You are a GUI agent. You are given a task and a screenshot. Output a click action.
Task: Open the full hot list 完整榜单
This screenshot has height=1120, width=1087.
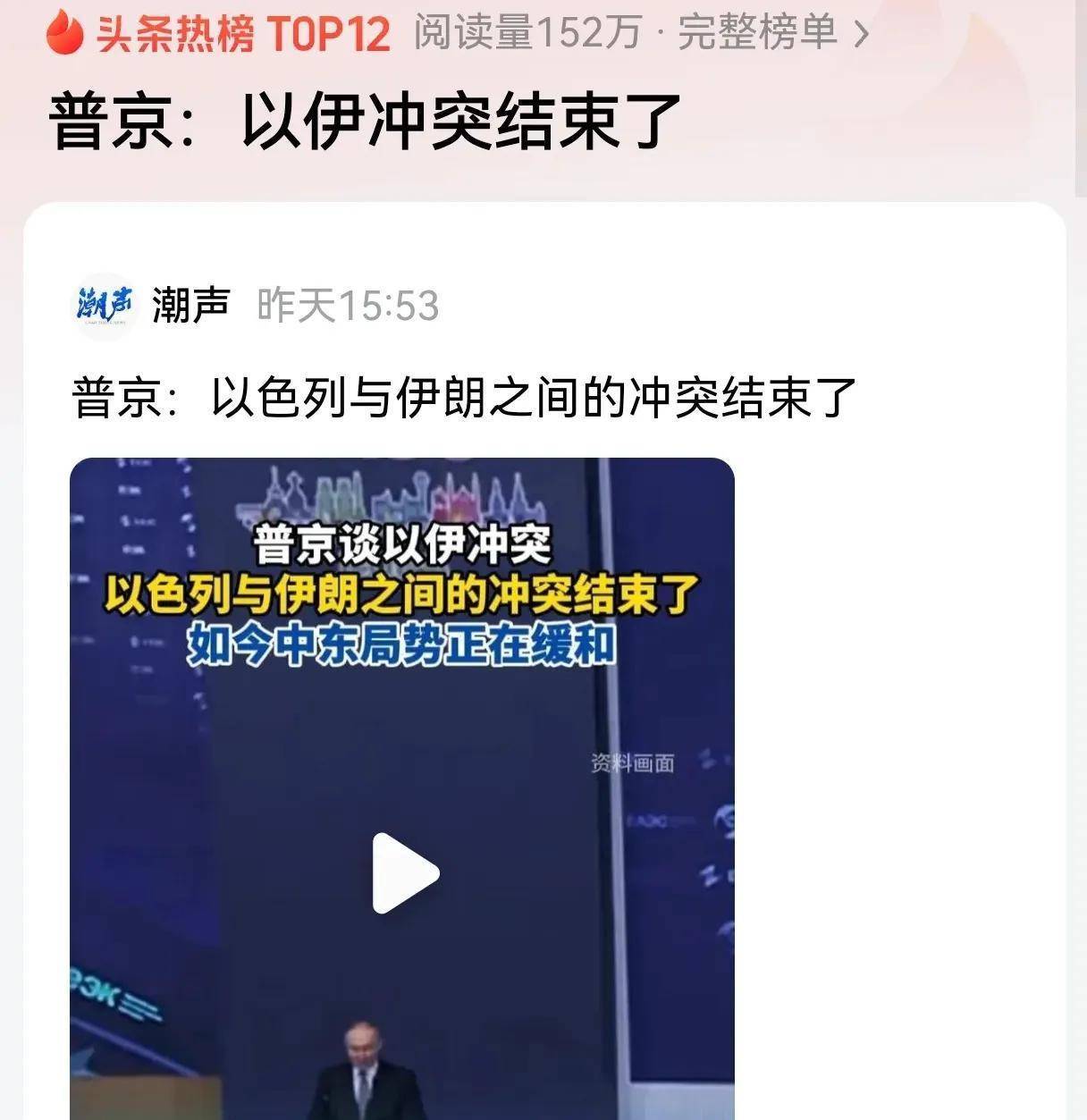772,33
